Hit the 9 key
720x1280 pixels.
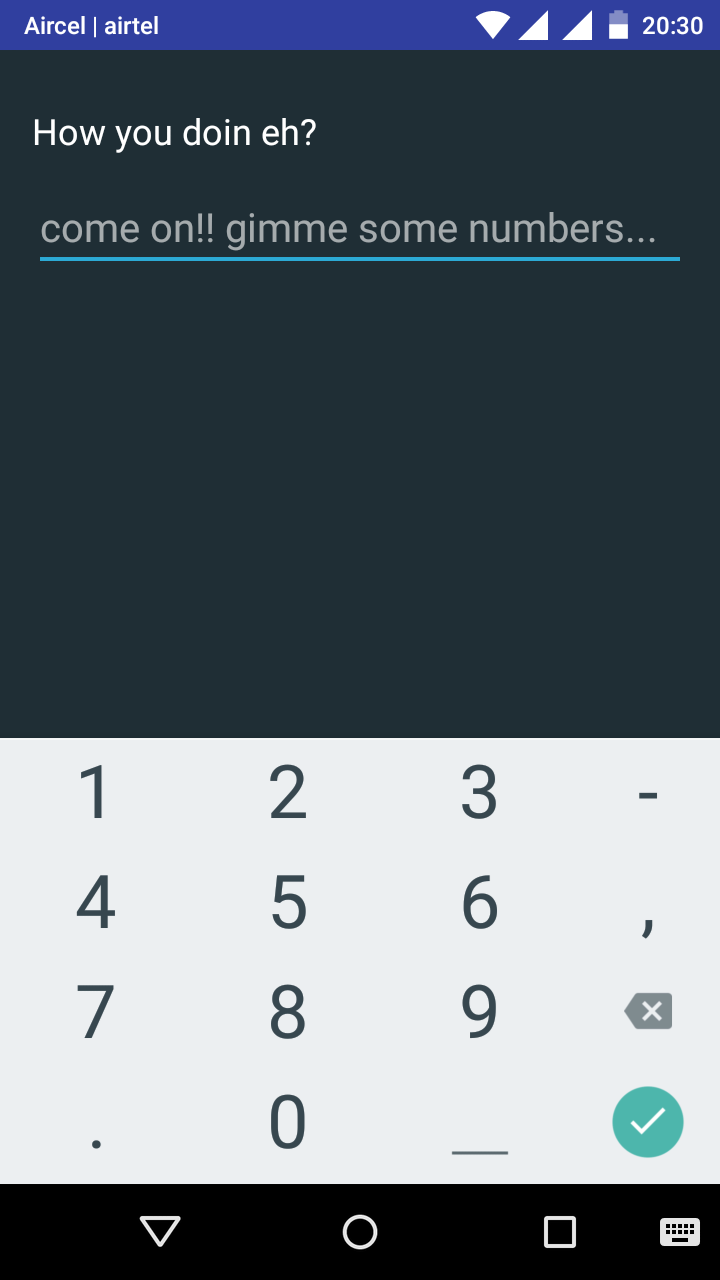[479, 1012]
